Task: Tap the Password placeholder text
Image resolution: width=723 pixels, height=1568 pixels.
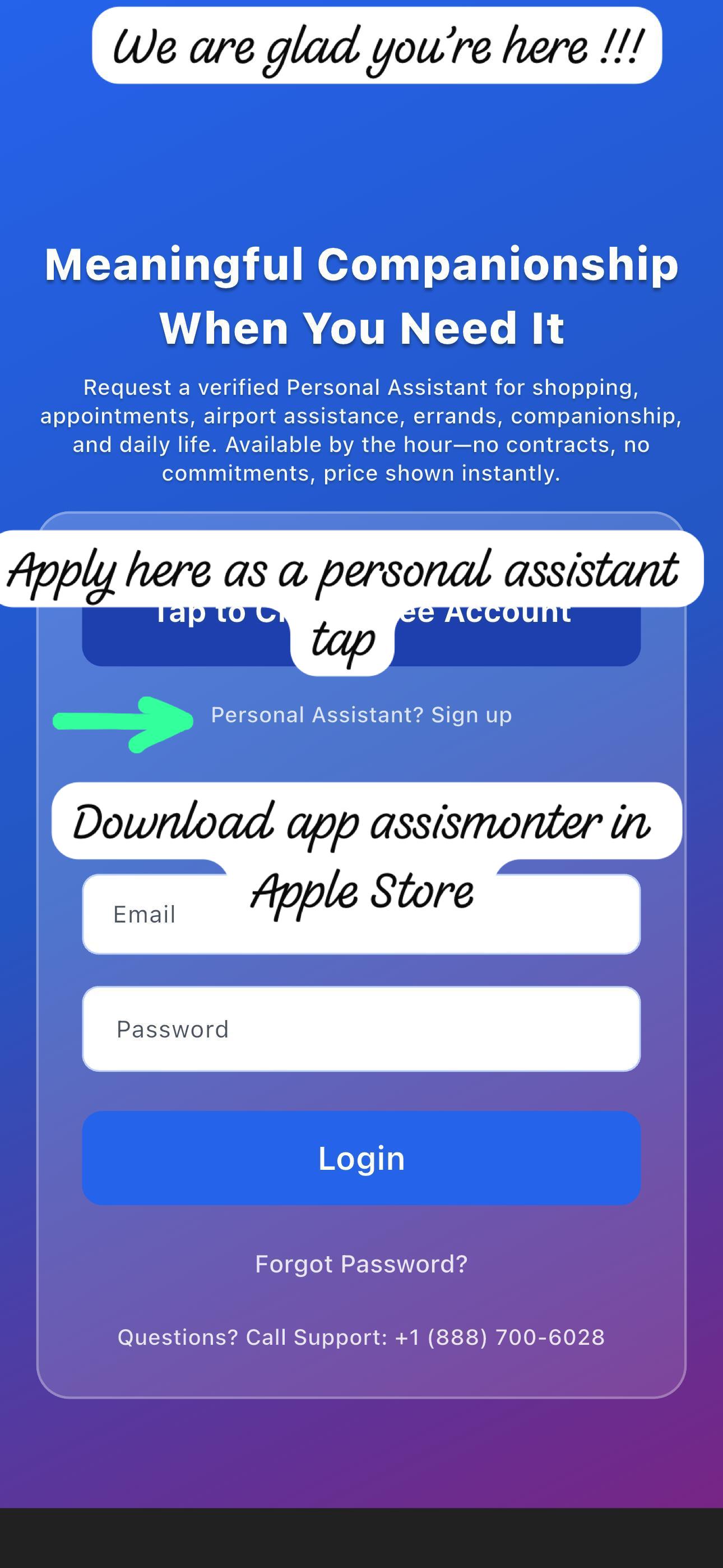Action: coord(172,1029)
